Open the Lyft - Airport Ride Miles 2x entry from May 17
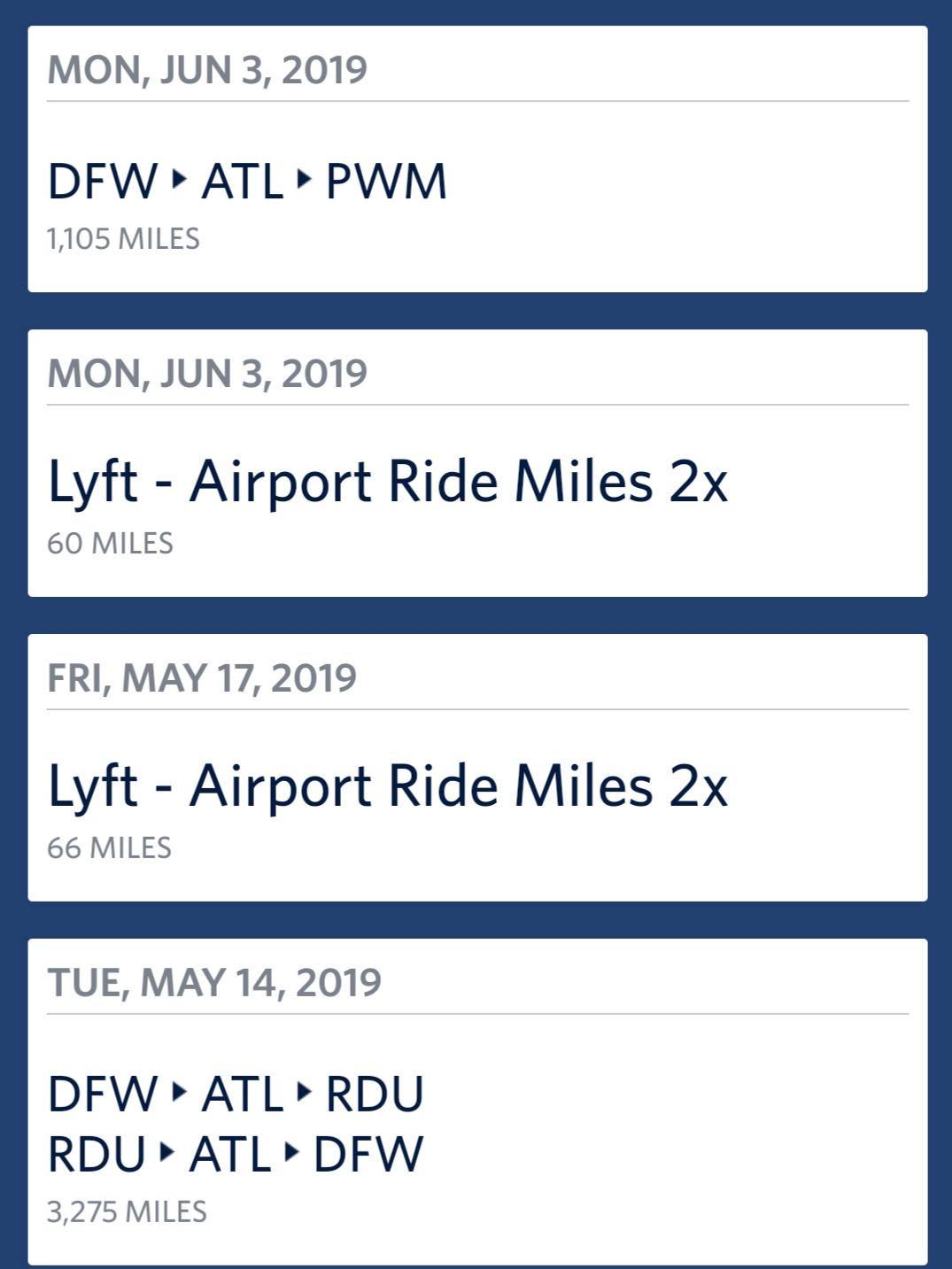 [x=390, y=786]
